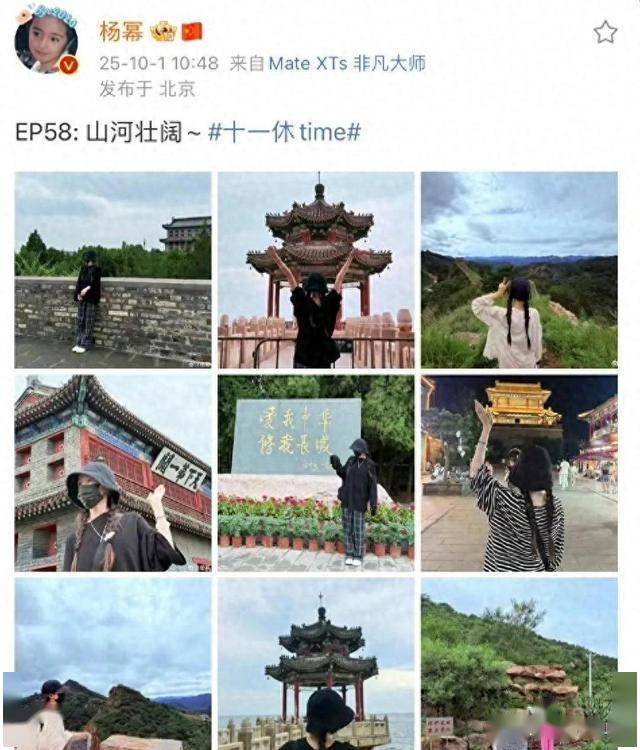
Task: Tap the username 杨幂
Action: point(121,31)
